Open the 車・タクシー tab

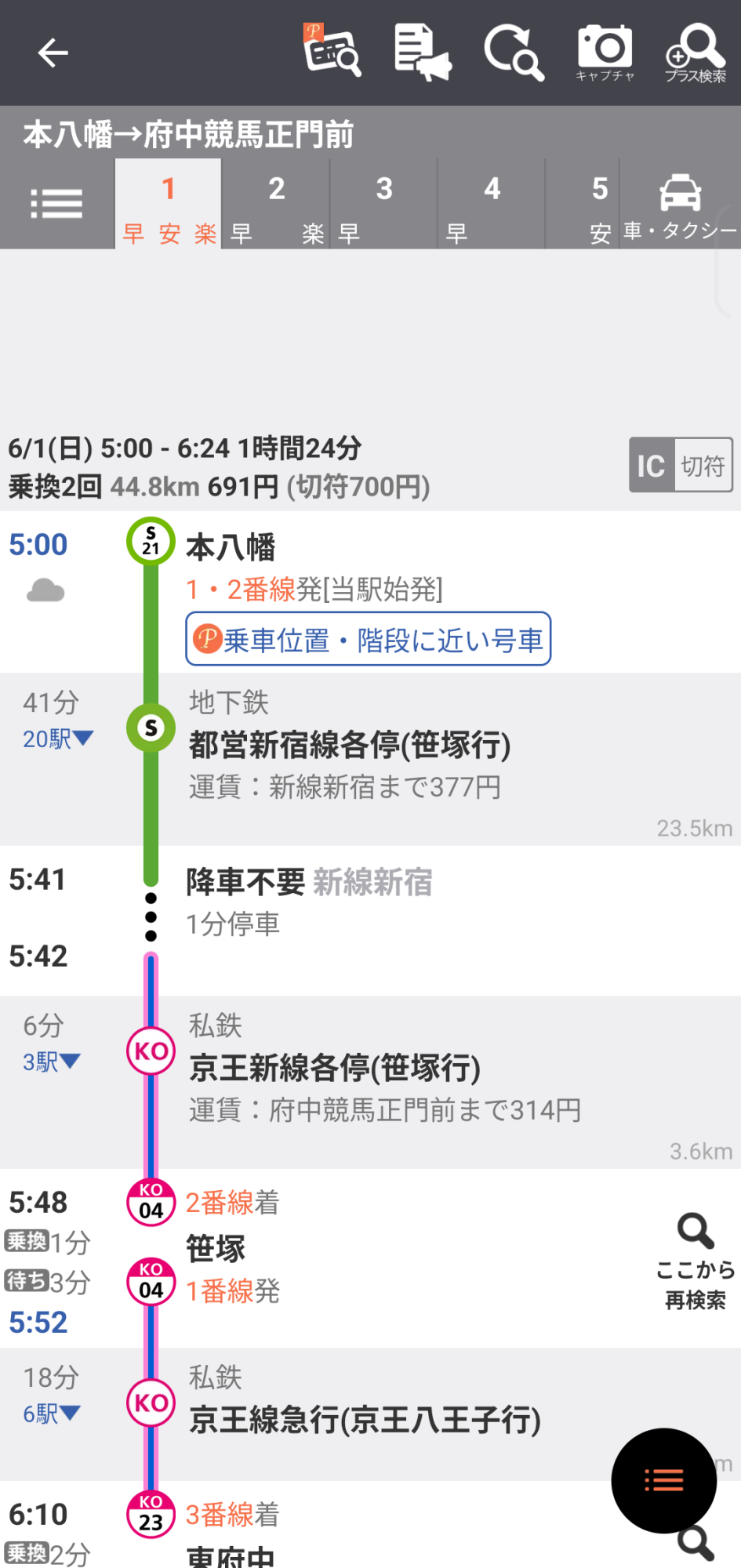click(681, 205)
